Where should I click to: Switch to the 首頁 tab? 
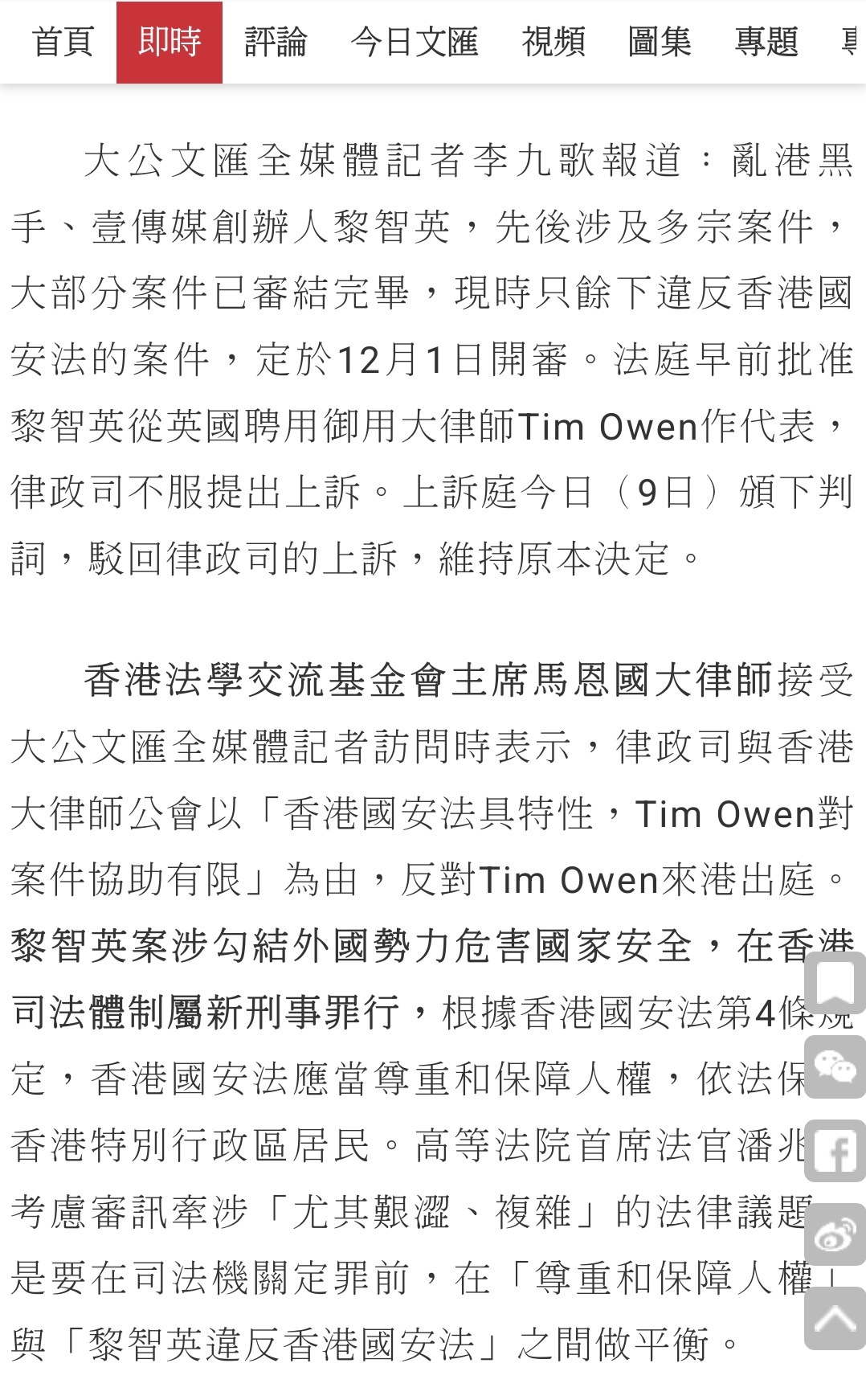63,42
